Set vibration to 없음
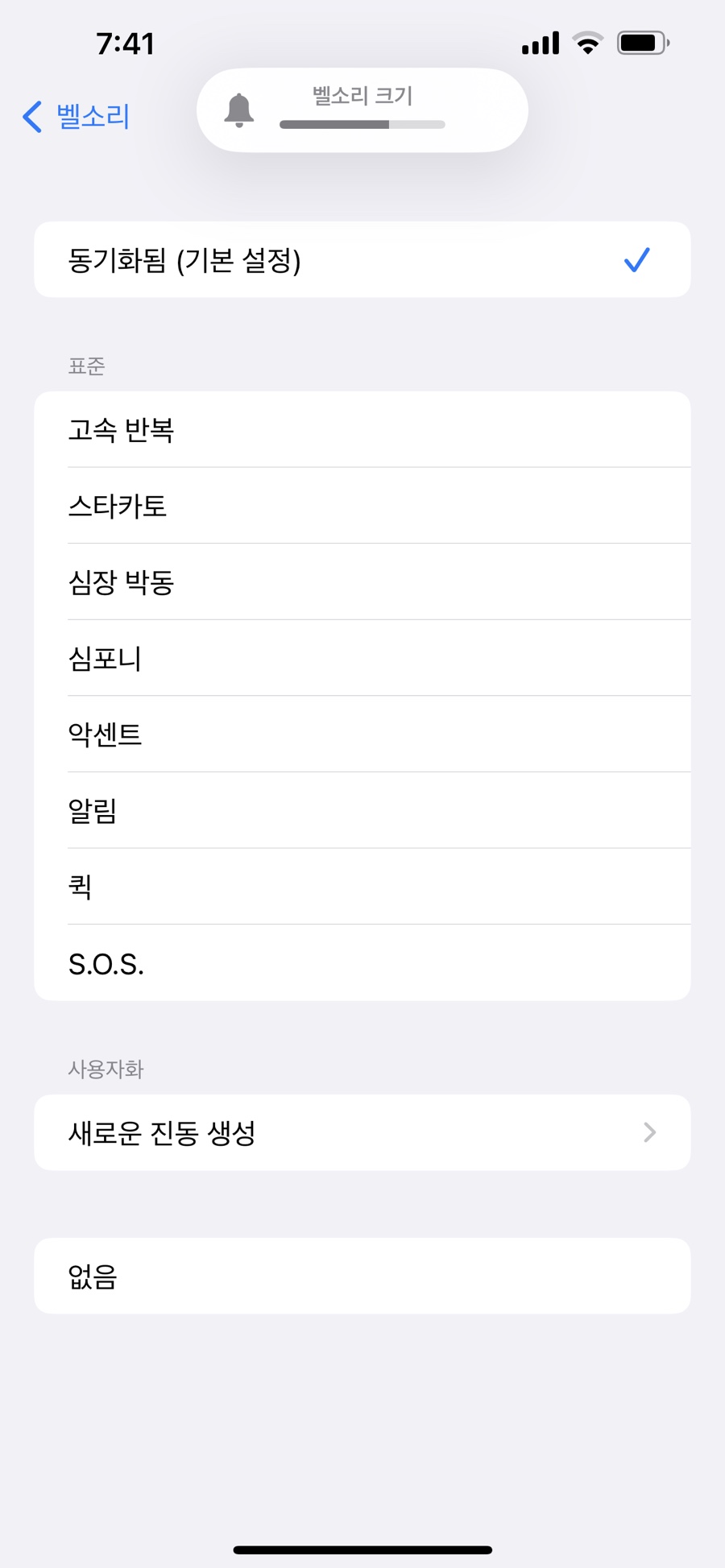Screen dimensions: 725x1568 362,1276
